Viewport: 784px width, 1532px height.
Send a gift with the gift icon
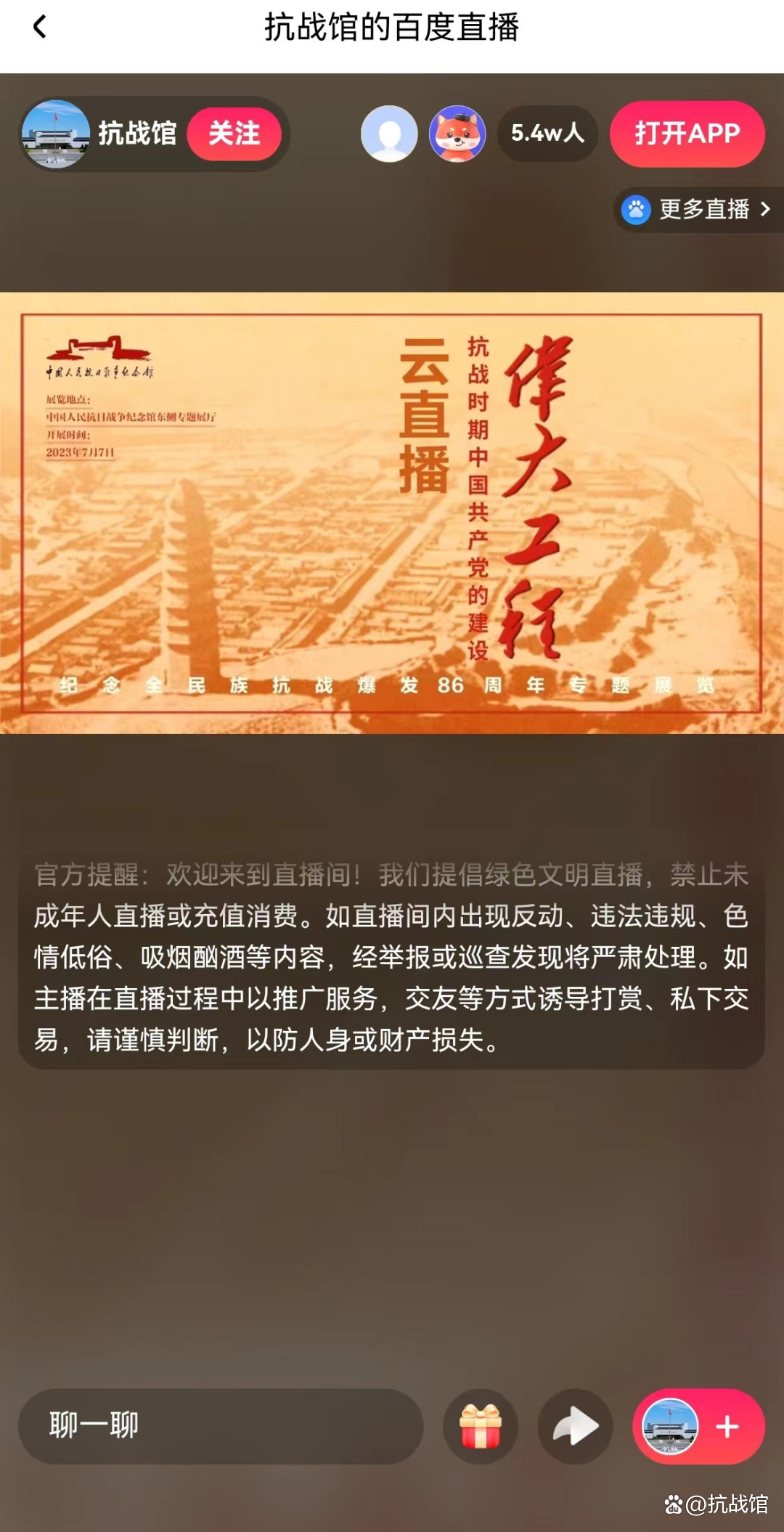click(481, 1426)
